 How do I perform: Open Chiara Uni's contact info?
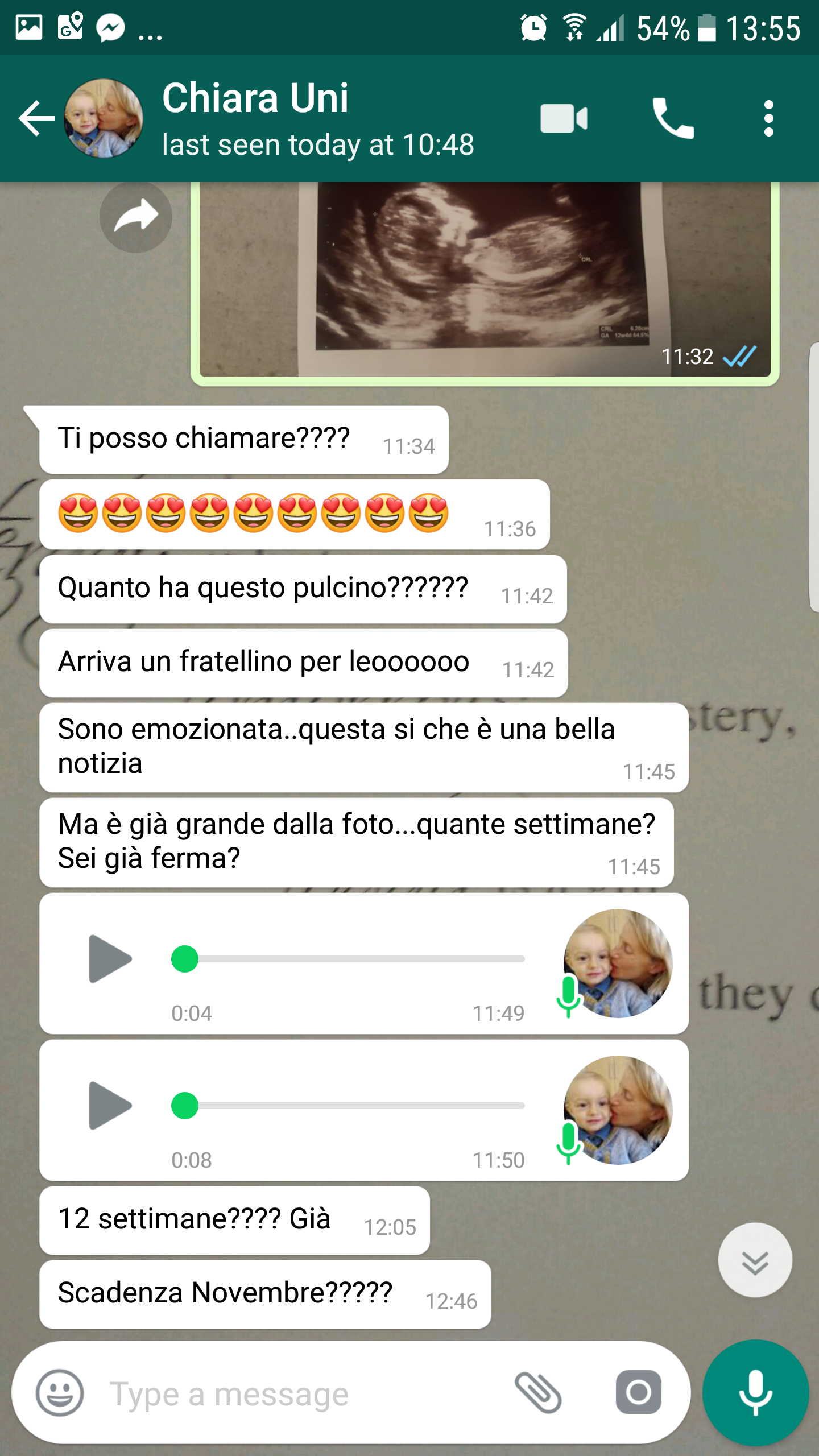coord(318,118)
